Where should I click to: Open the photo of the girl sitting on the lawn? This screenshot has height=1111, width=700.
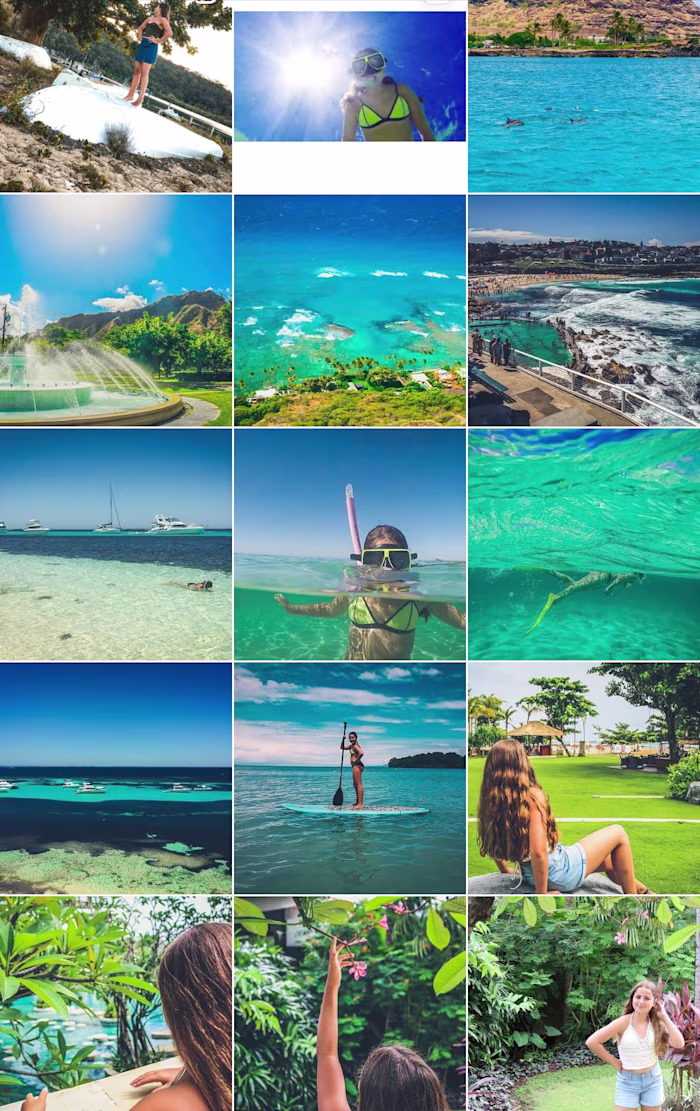pos(584,778)
